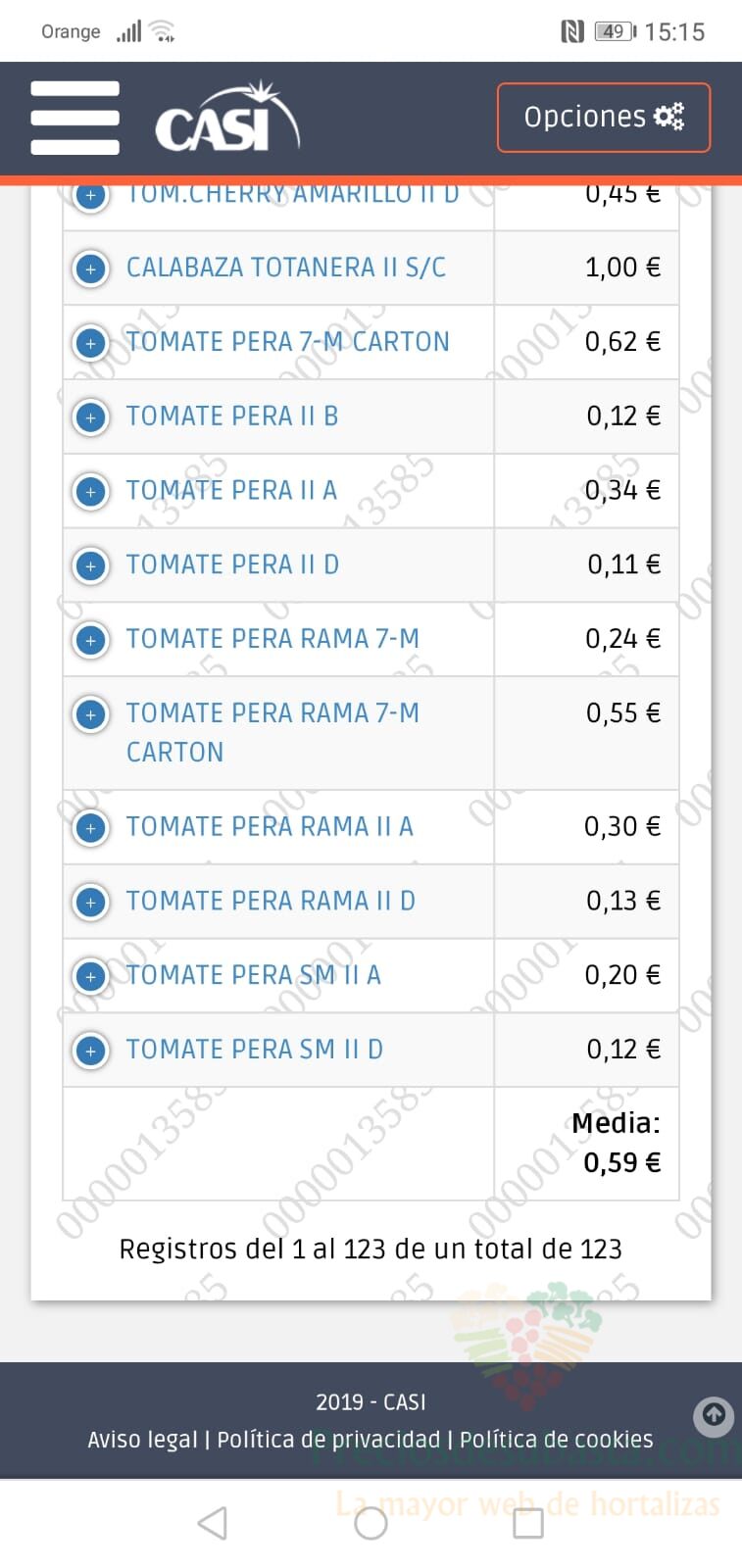Expand the TOMATE PERA RAMA 7-M CARTON row
Image resolution: width=742 pixels, height=1568 pixels.
91,714
